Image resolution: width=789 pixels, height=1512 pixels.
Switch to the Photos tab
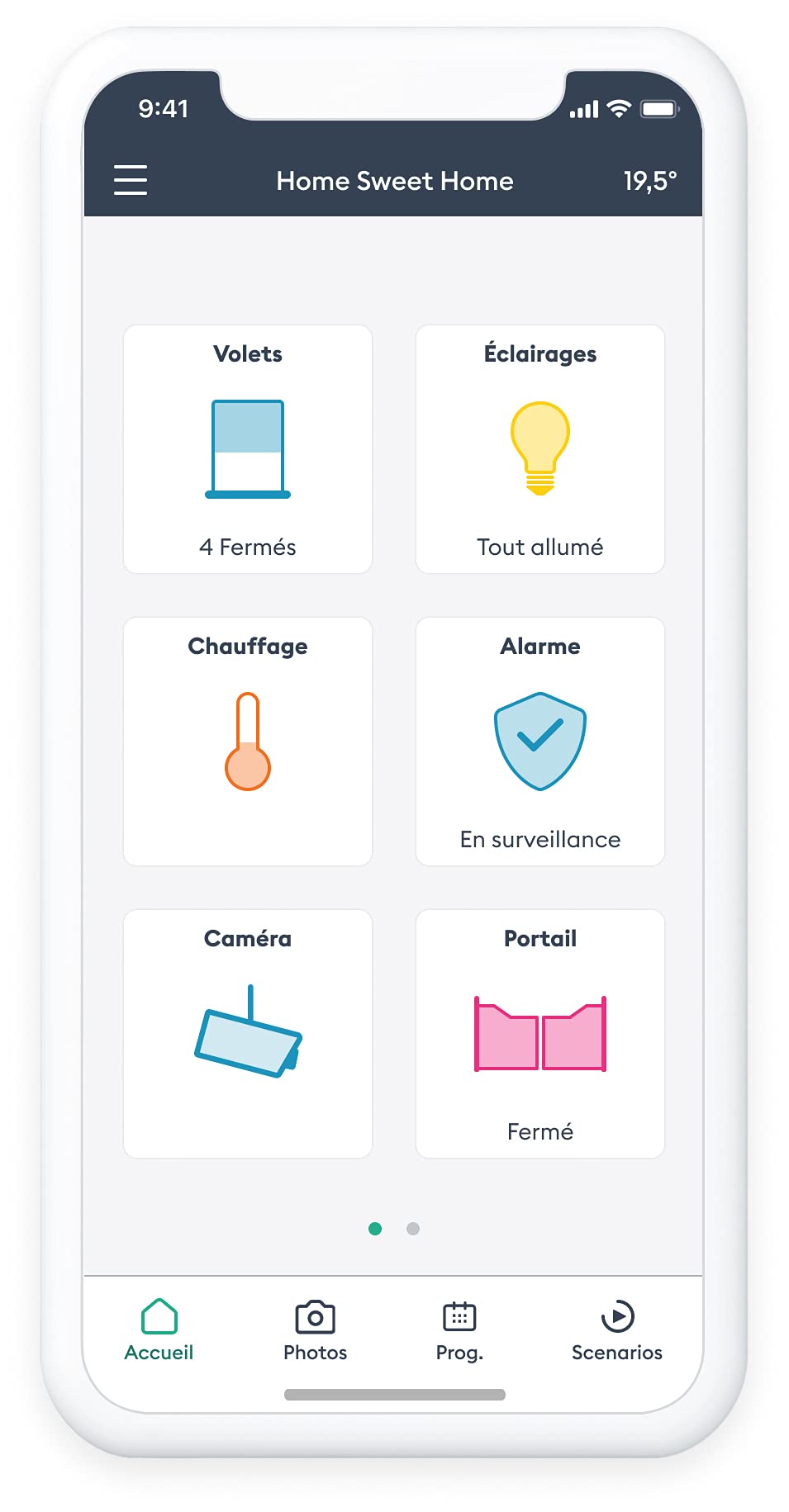[x=315, y=1330]
